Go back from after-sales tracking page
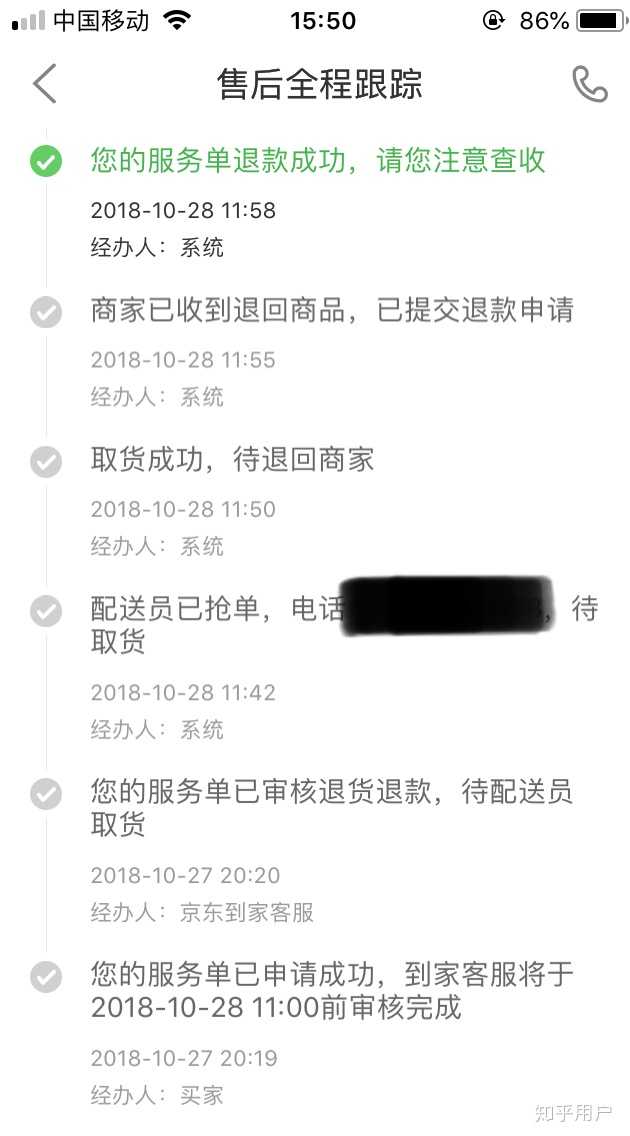630x1136 pixels. (45, 84)
